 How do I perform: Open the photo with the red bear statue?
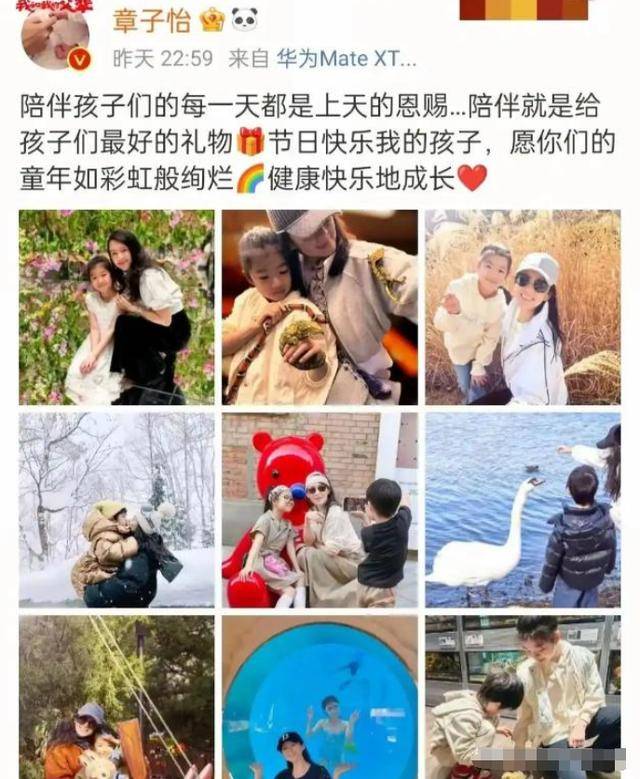(320, 510)
